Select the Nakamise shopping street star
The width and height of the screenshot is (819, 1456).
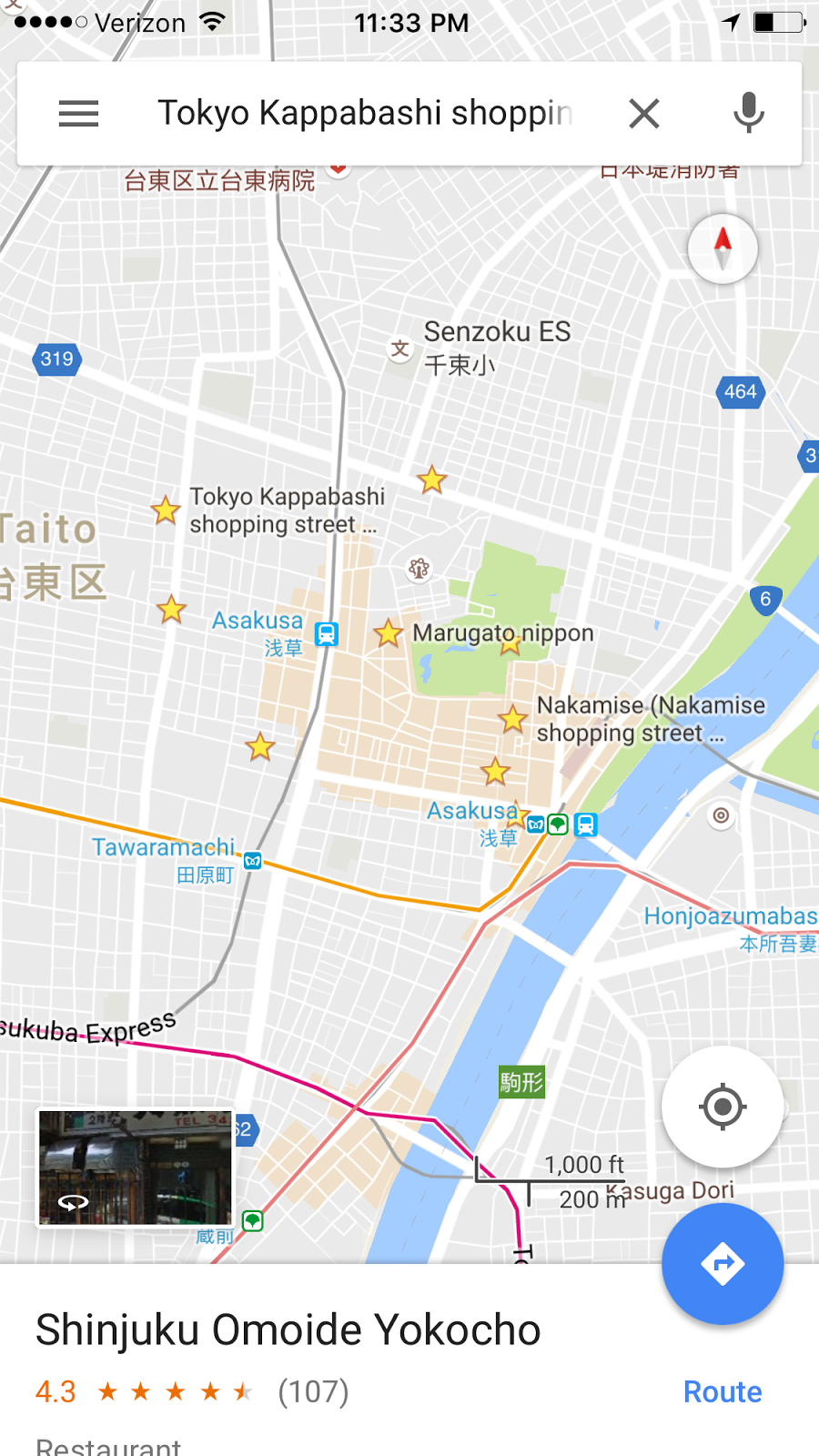coord(513,720)
